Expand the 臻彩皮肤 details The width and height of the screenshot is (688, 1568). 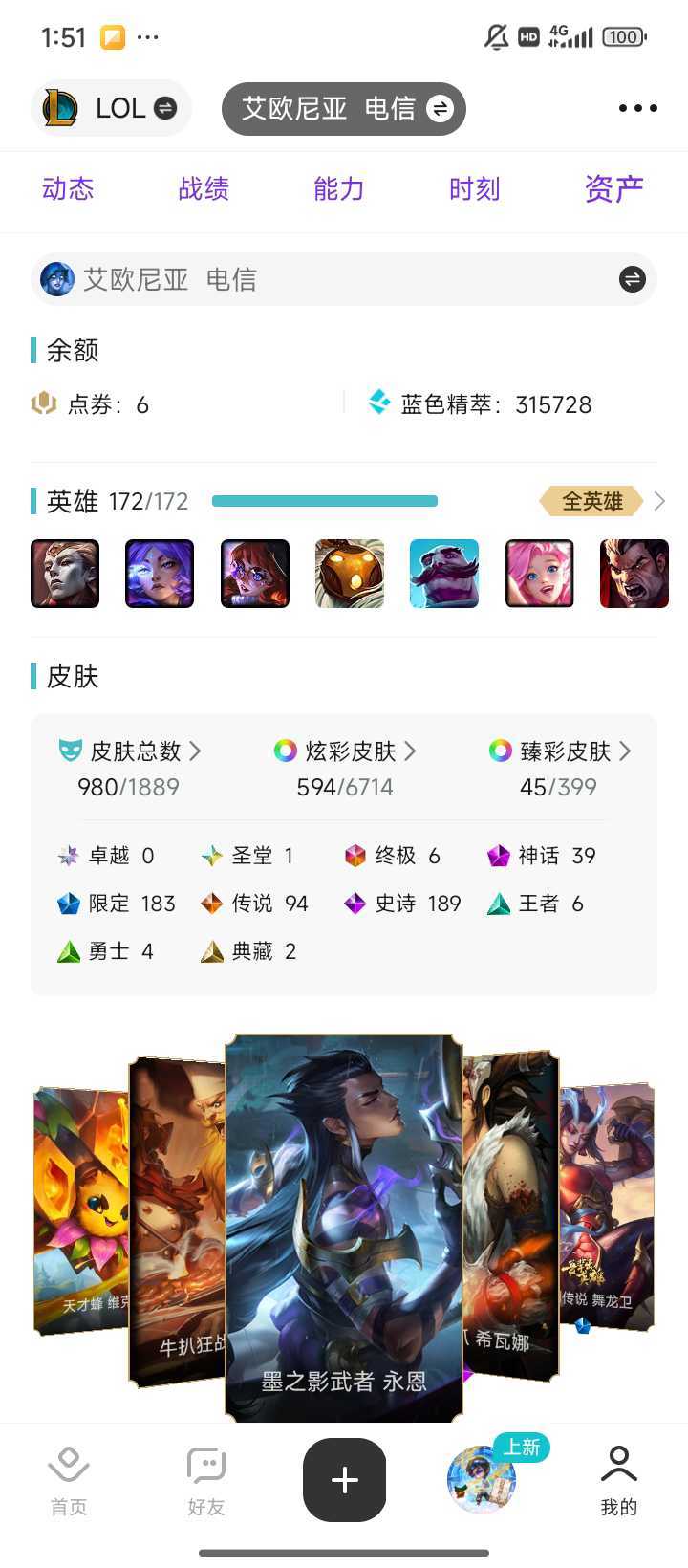626,751
